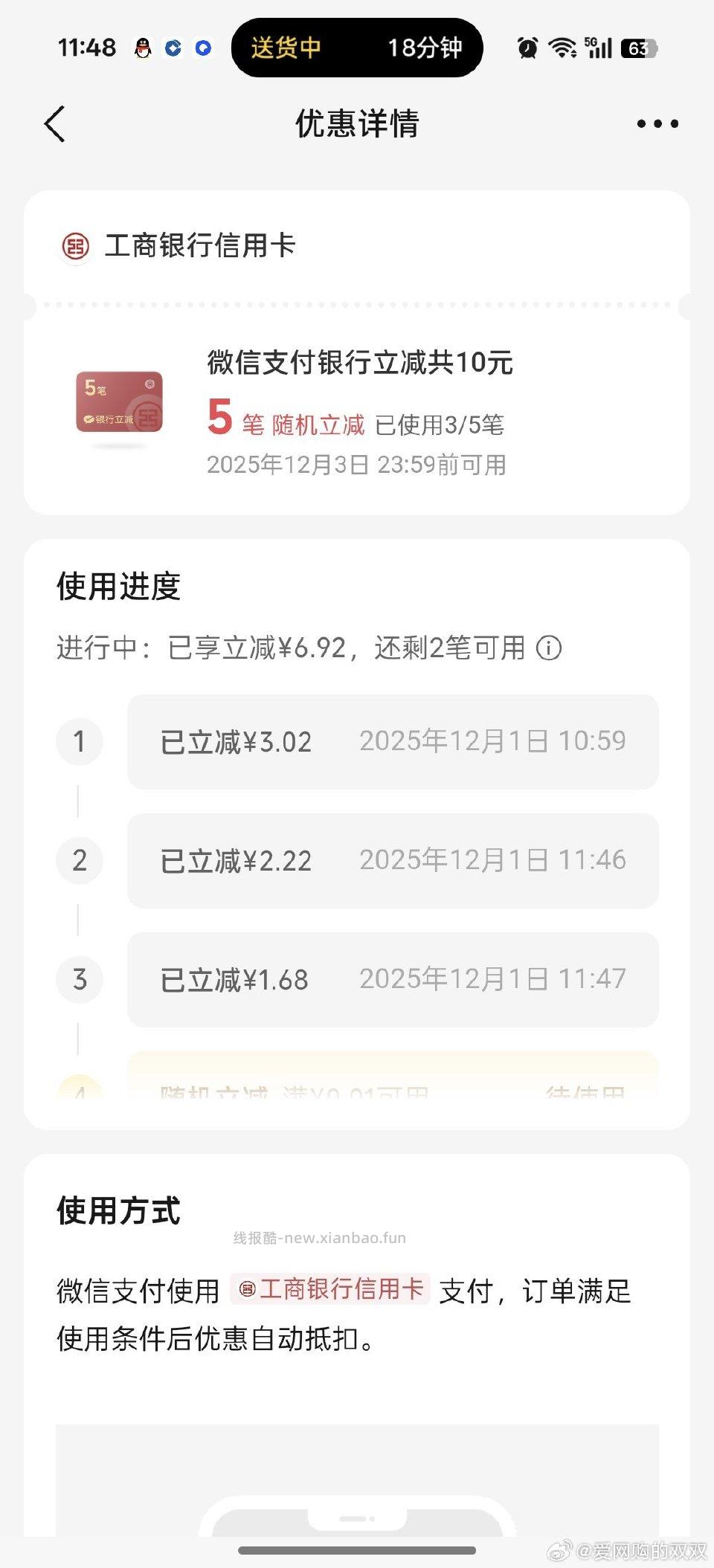Tap the 已立减¥3.02 record row
This screenshot has width=714, height=1568.
[393, 741]
